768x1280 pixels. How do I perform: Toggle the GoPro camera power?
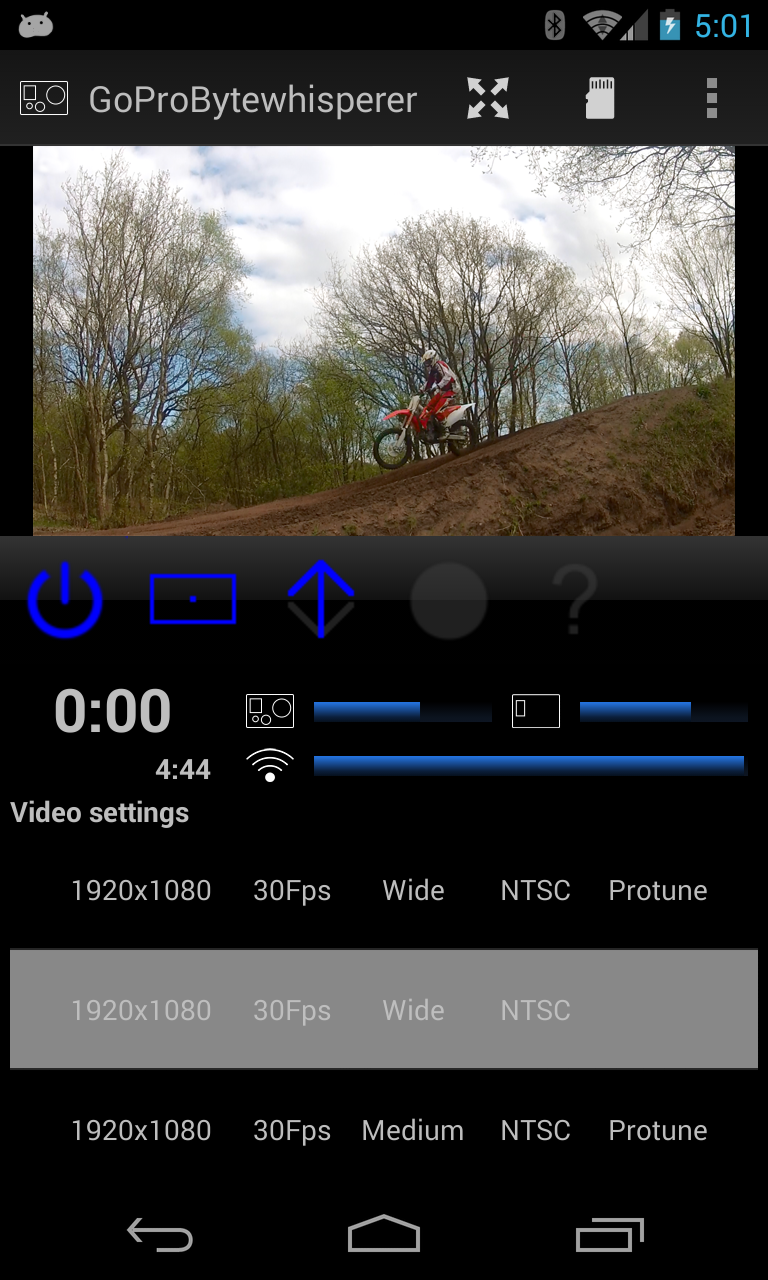point(65,600)
